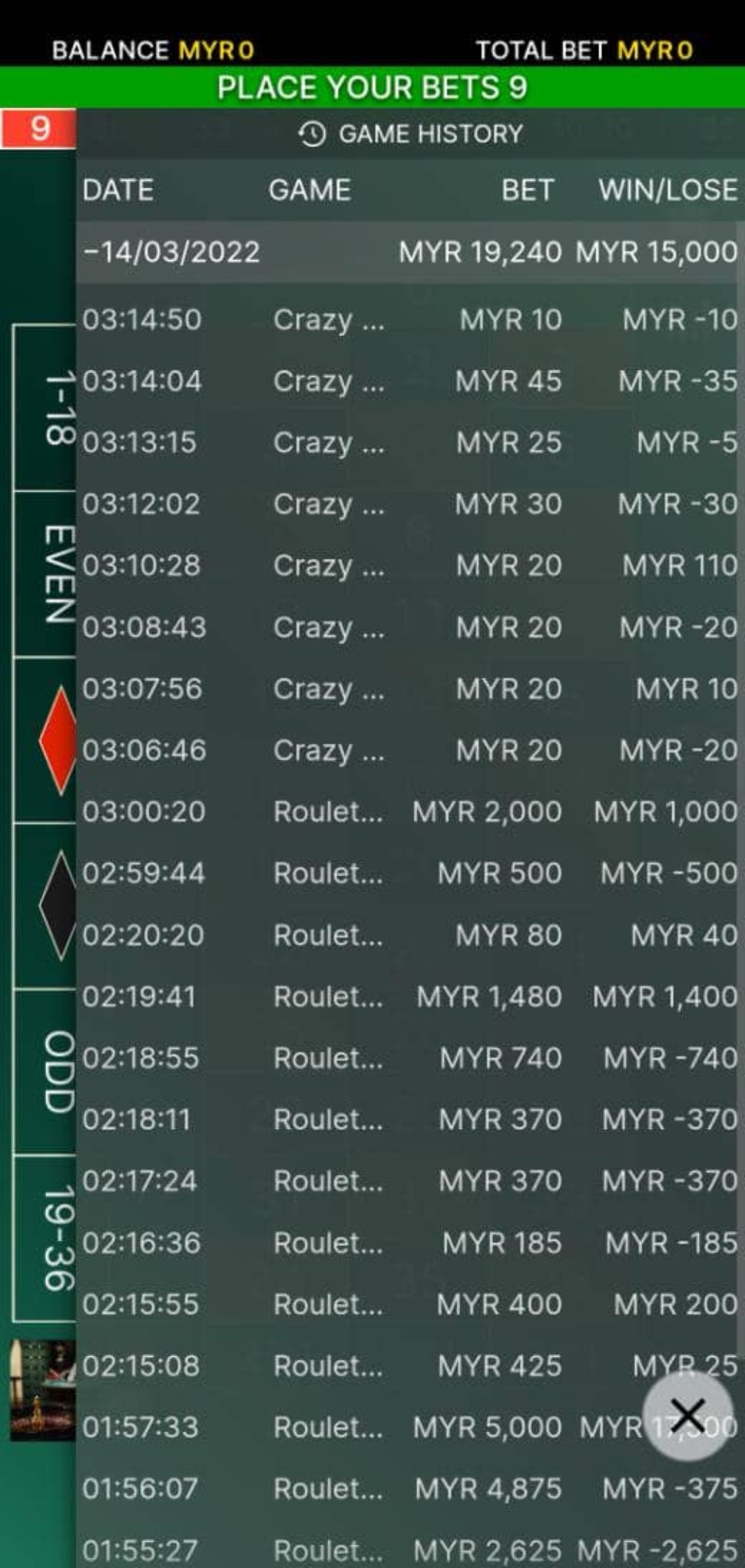Open the live video thumbnail
Viewport: 745px width, 1568px height.
click(x=42, y=1389)
